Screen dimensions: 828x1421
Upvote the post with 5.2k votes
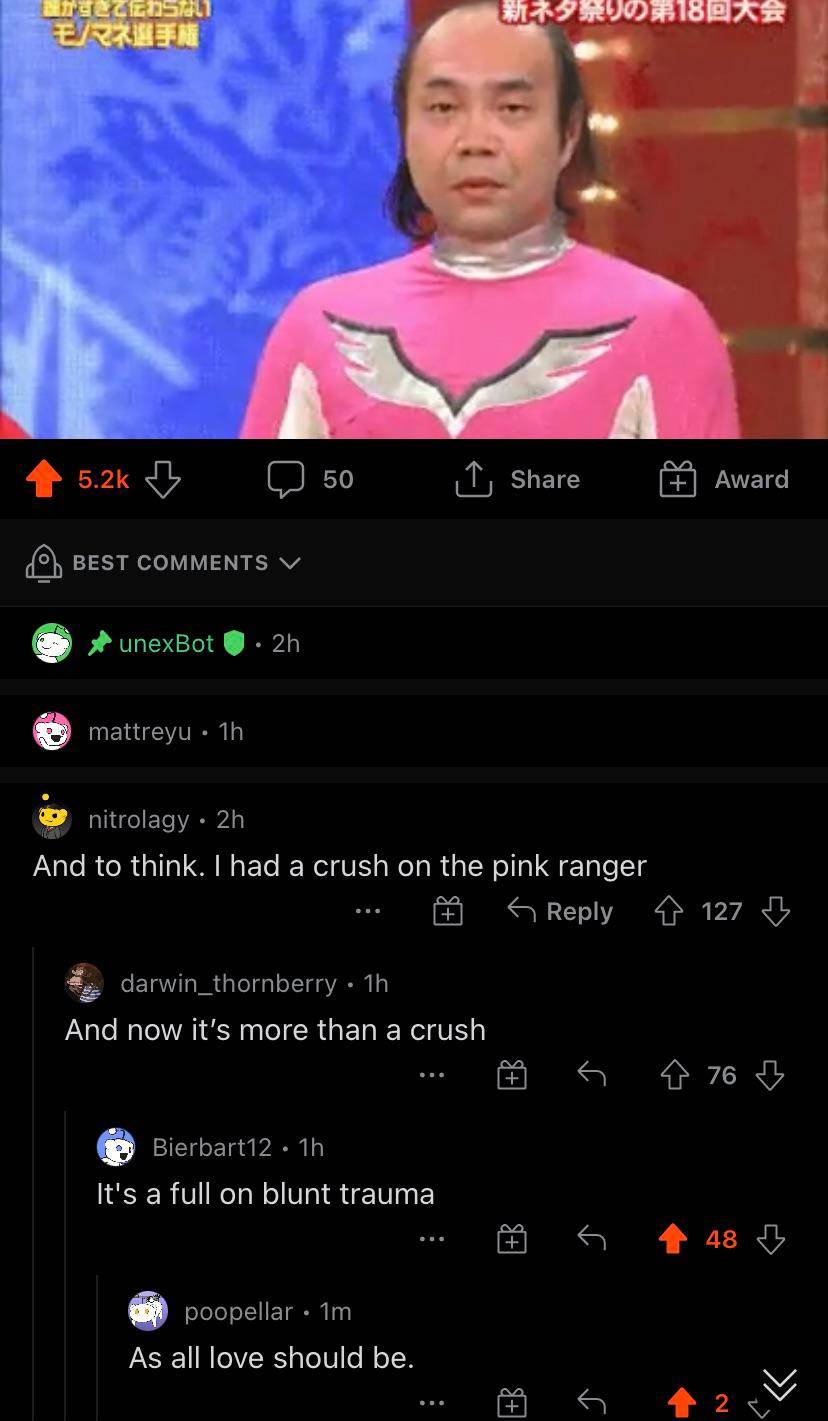43,480
